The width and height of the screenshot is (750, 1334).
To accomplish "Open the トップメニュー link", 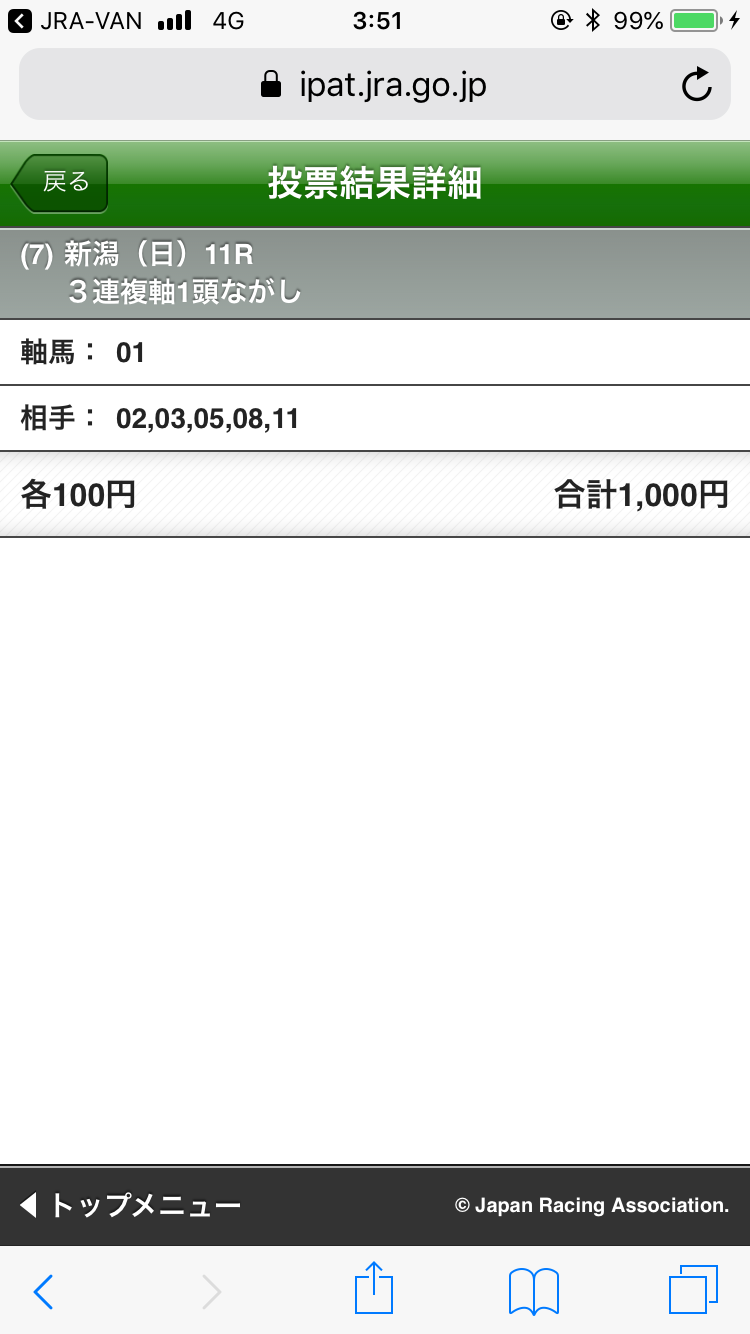I will click(130, 1205).
